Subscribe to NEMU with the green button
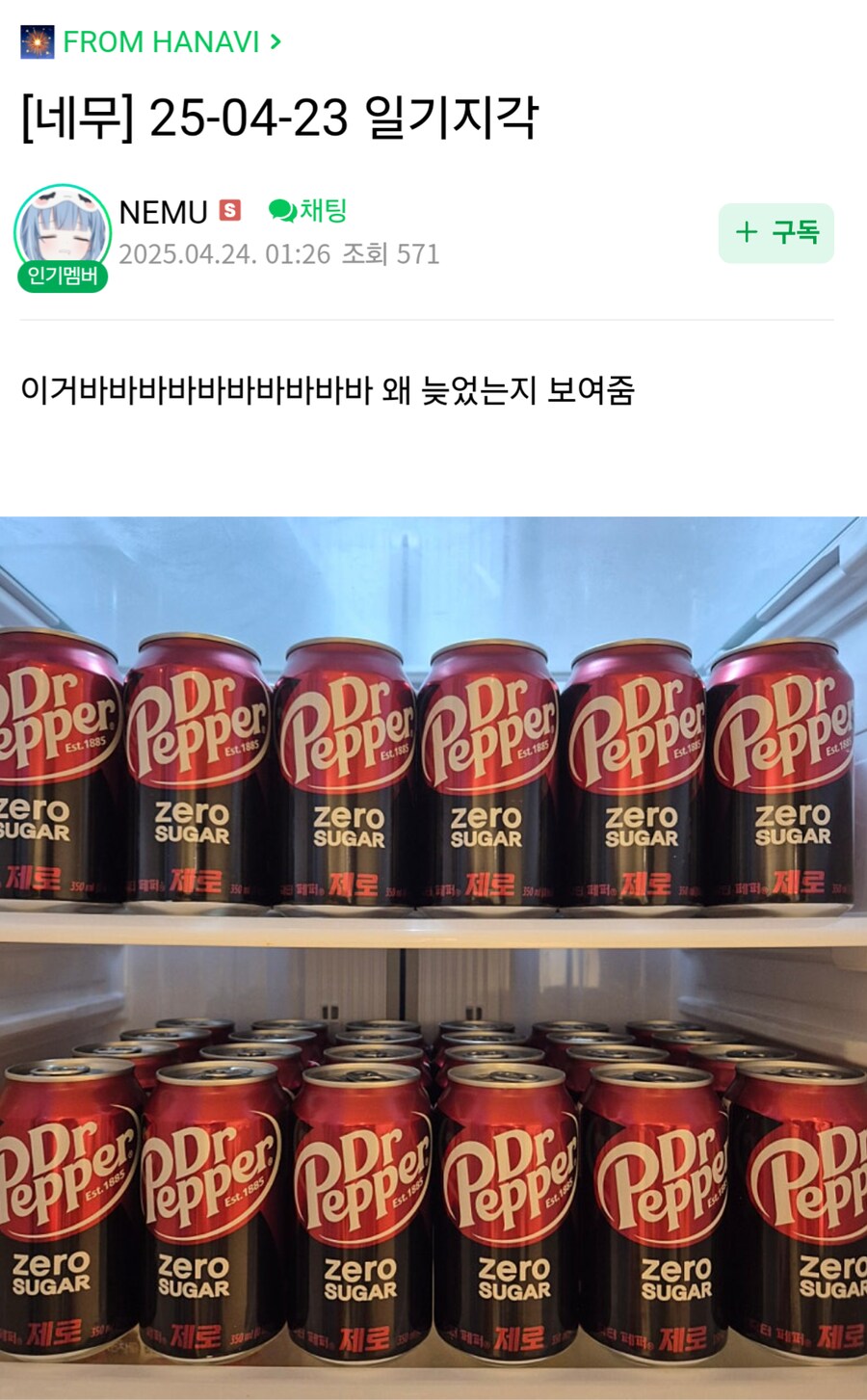 click(x=775, y=232)
